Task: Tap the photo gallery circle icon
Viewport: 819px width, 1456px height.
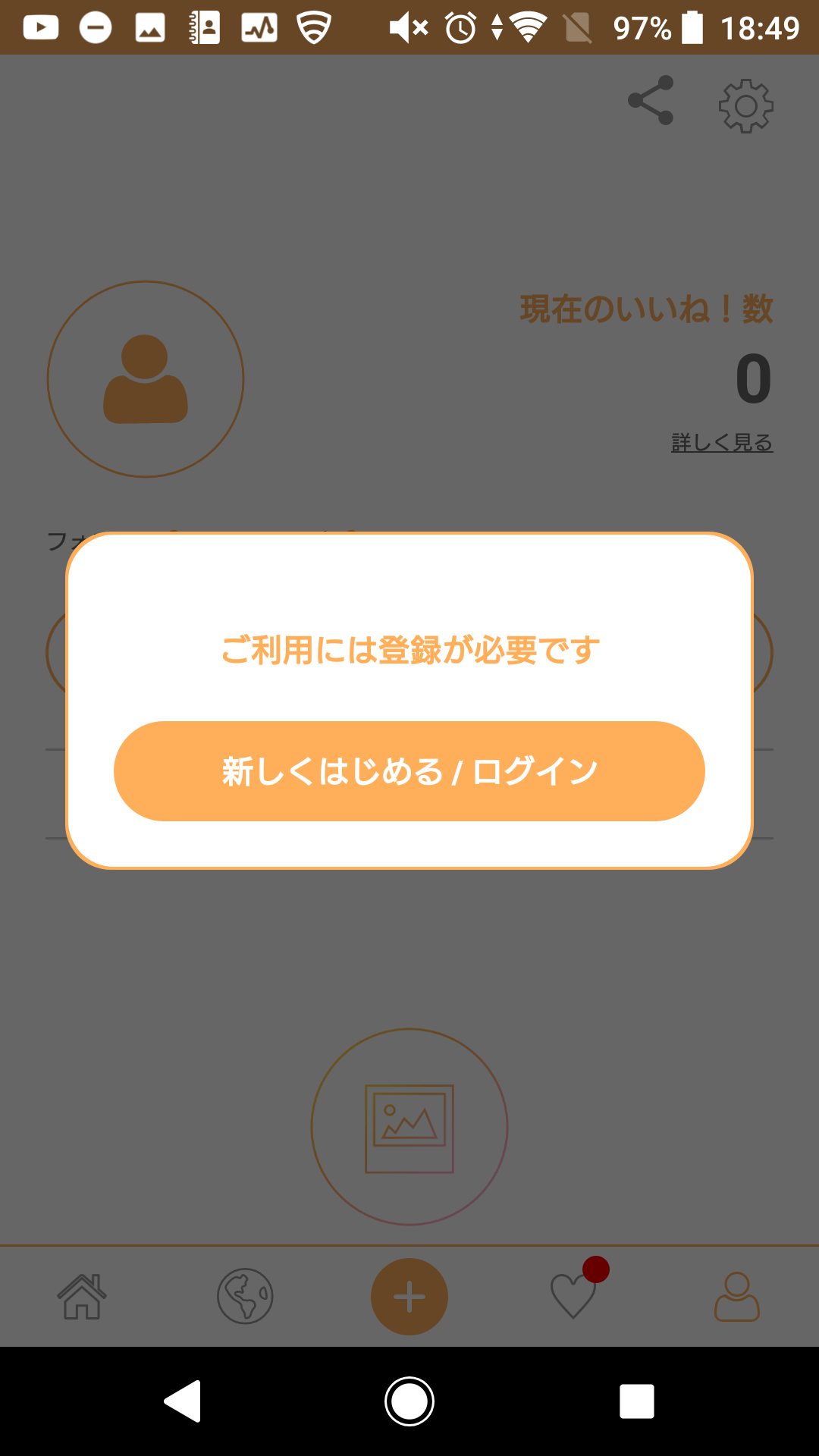Action: click(x=409, y=1127)
